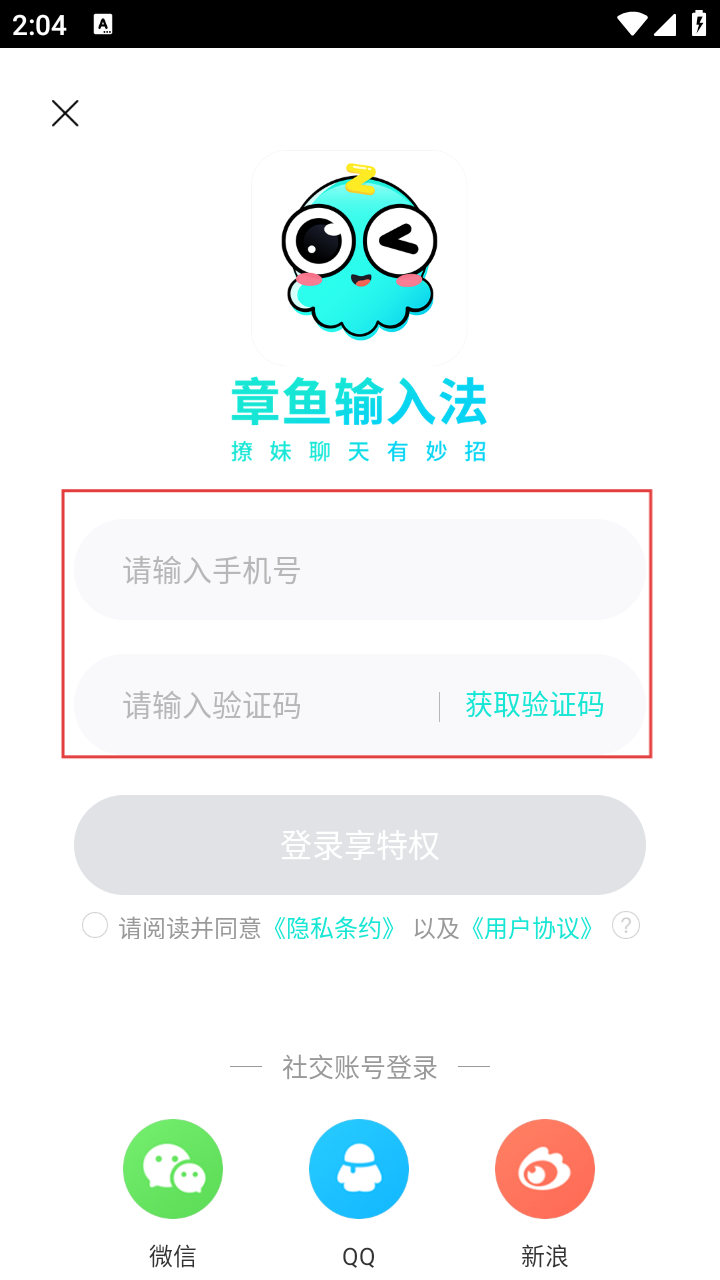
Task: Log in with 新浪 Weibo
Action: [545, 1169]
